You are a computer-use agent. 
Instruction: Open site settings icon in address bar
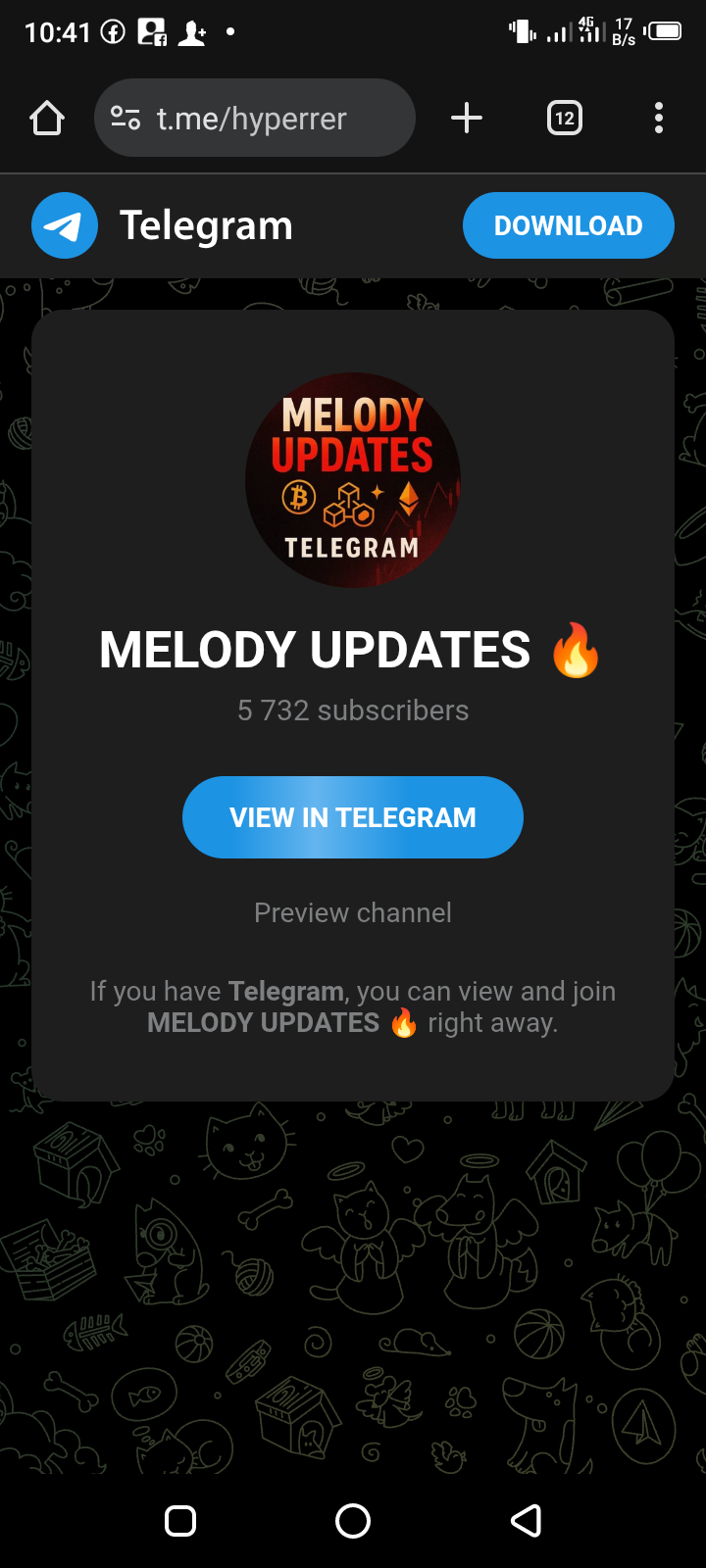coord(126,119)
